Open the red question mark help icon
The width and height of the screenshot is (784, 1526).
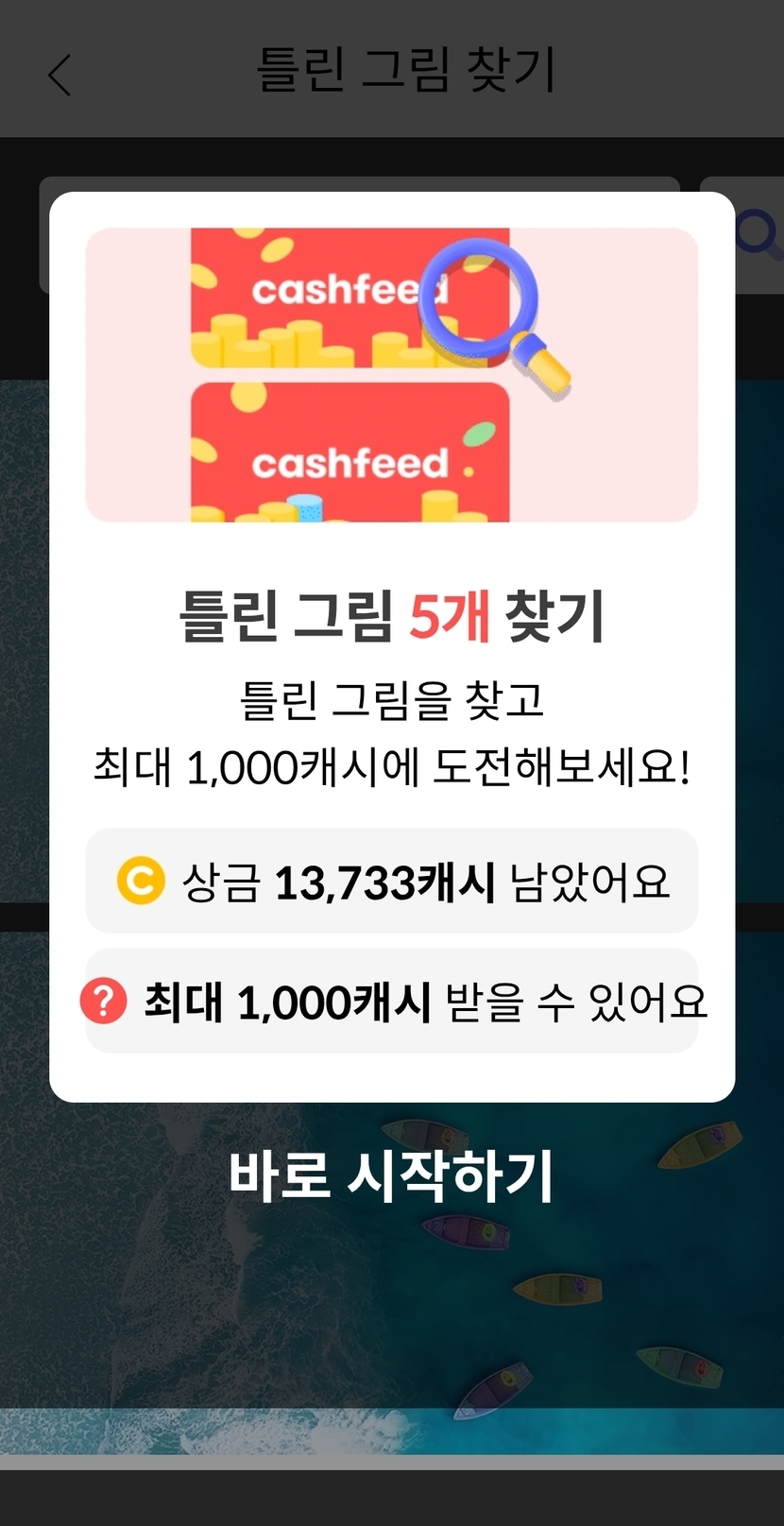104,1001
